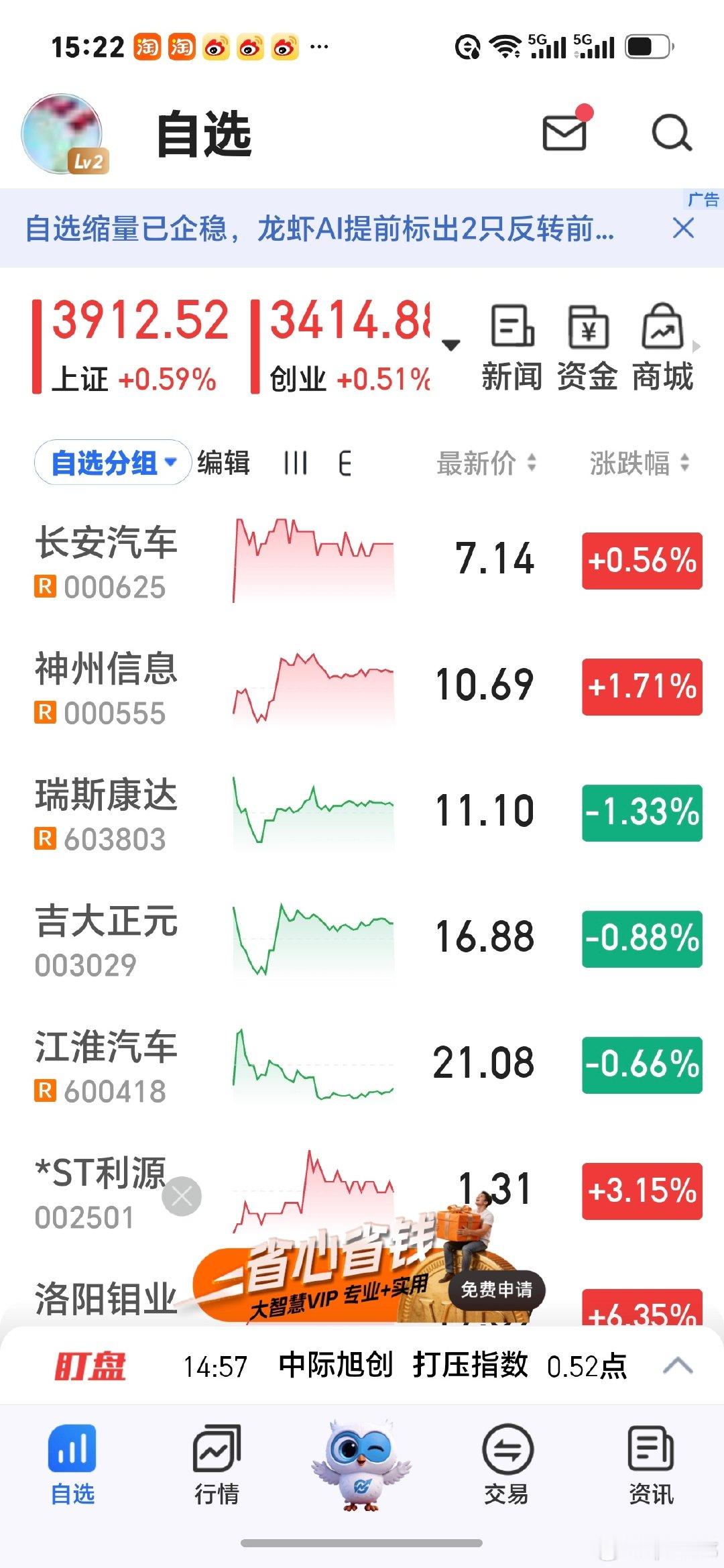Dismiss the ad banner with the X
The height and width of the screenshot is (1568, 724).
tap(683, 229)
